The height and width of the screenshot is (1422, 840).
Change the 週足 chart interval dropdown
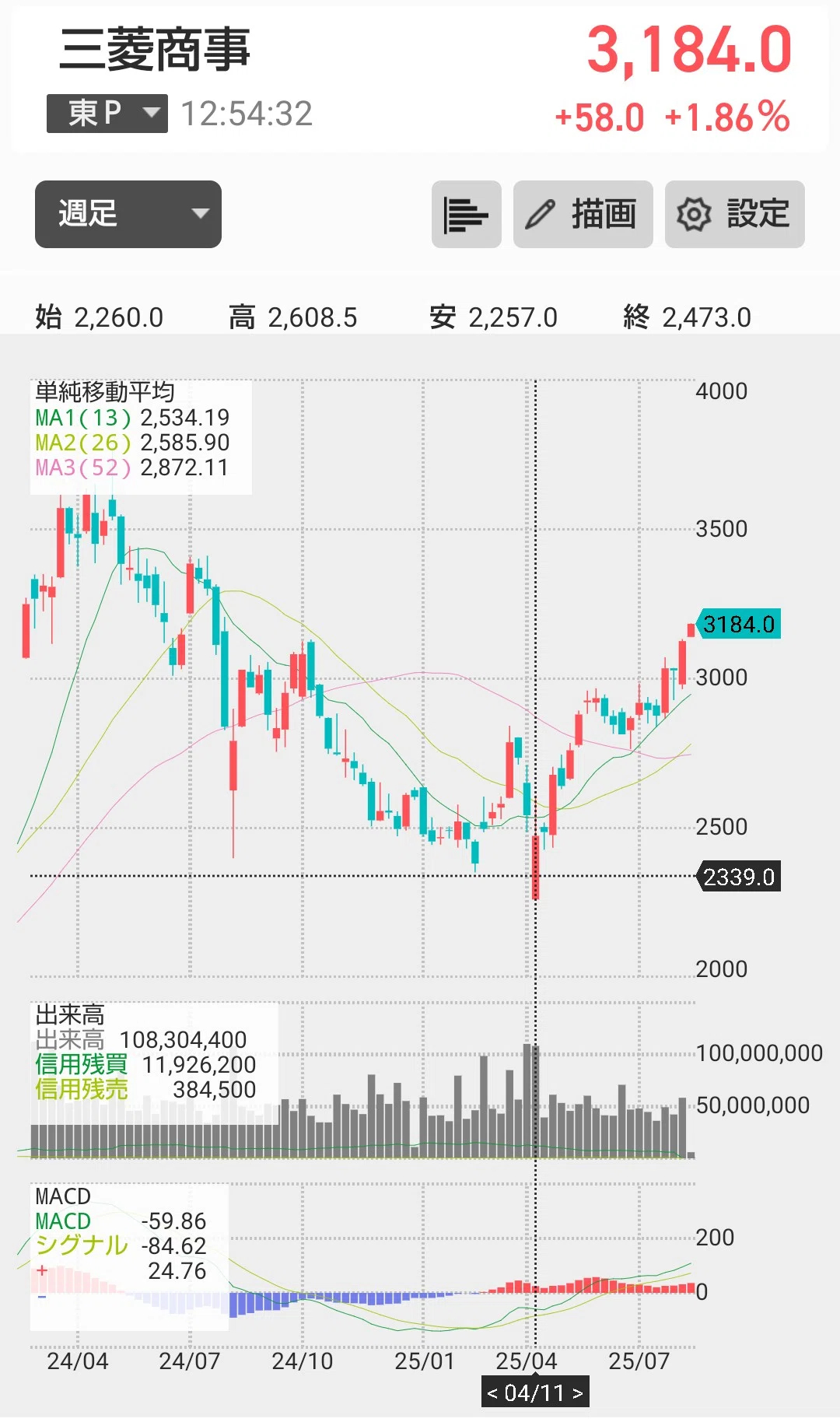[128, 214]
